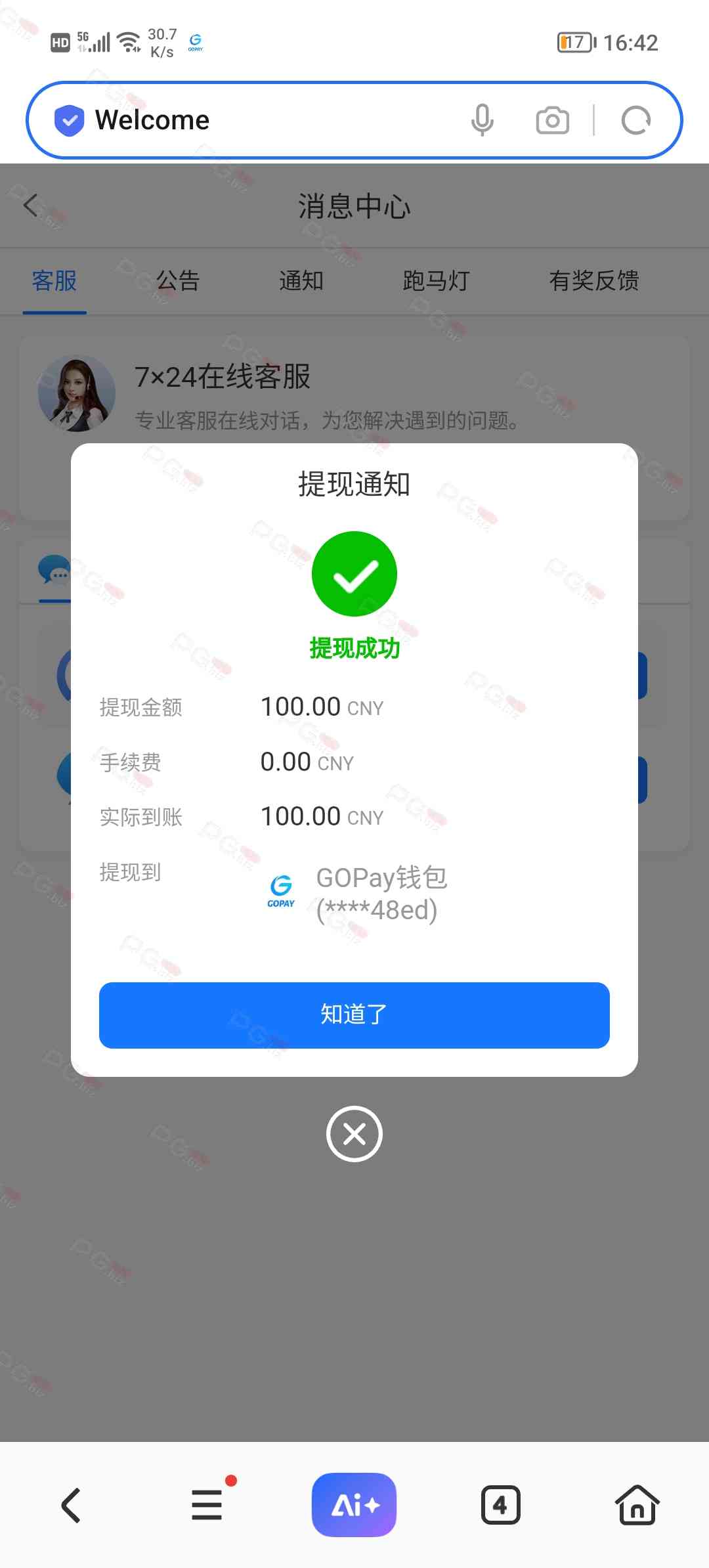The height and width of the screenshot is (1568, 709).
Task: View the 4 open browser tabs
Action: (x=500, y=1504)
